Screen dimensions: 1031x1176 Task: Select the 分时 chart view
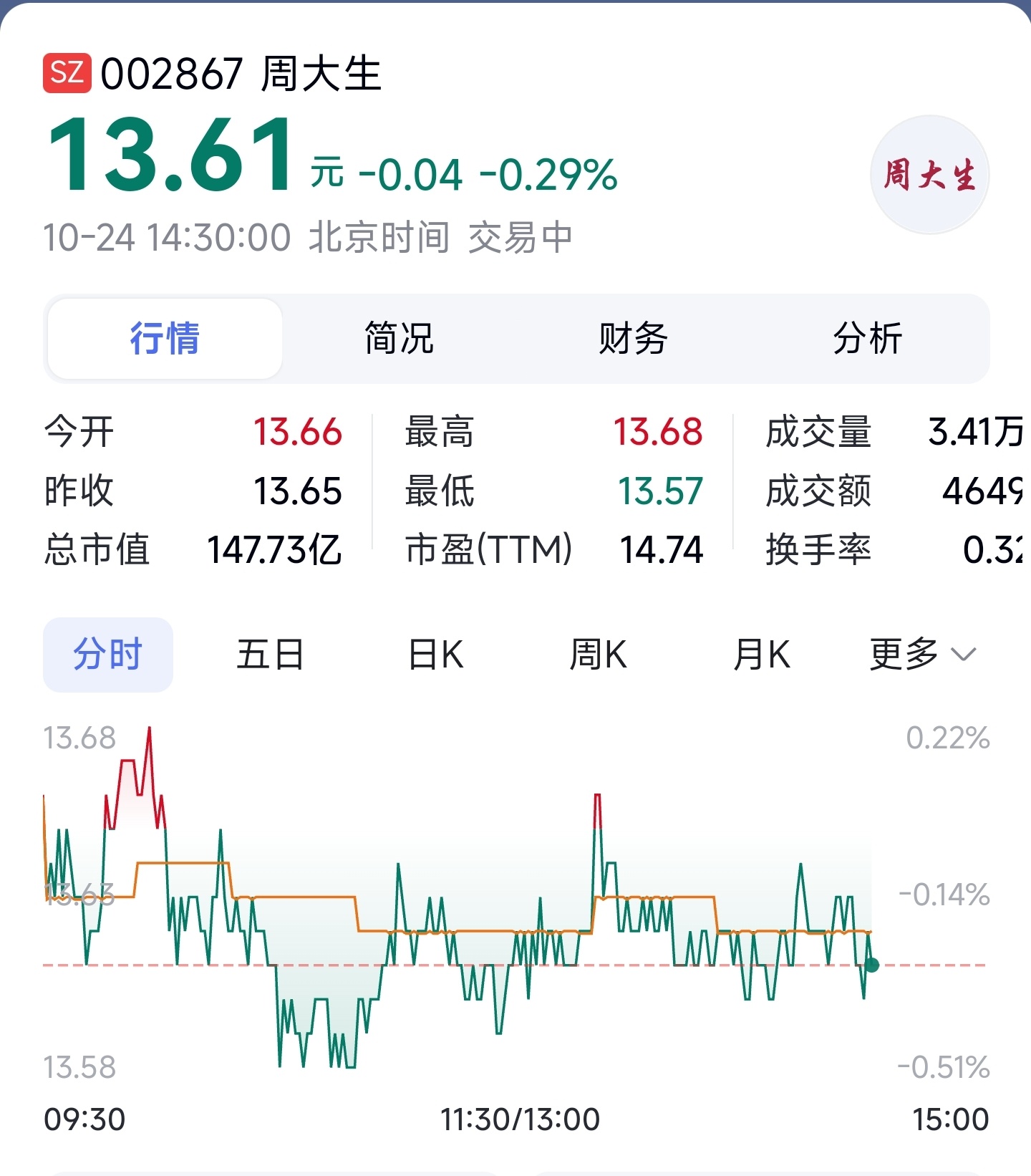pos(108,655)
